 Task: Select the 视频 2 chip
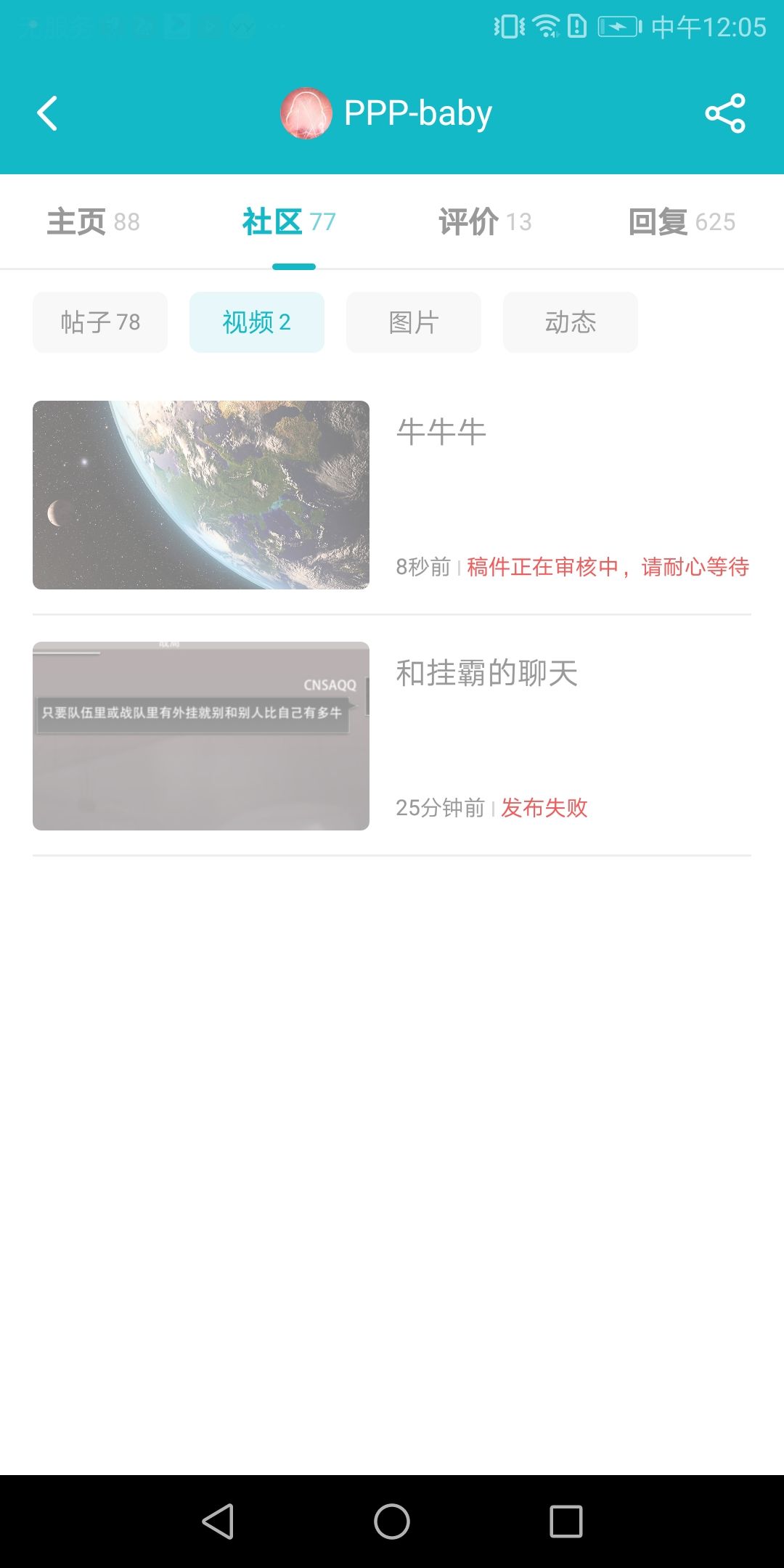257,322
